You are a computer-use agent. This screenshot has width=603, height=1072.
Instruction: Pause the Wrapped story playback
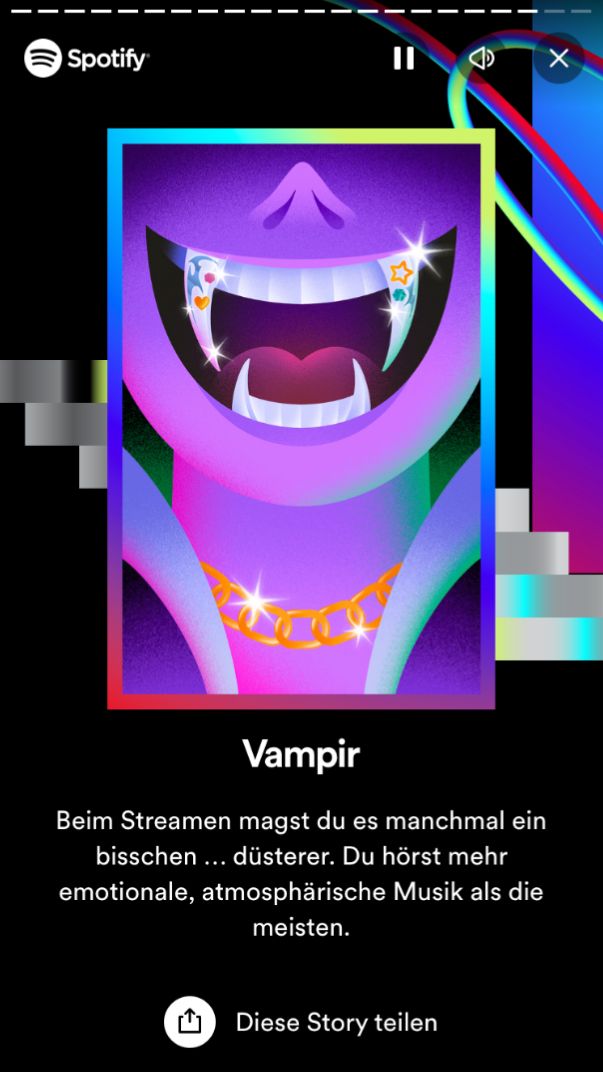click(403, 58)
